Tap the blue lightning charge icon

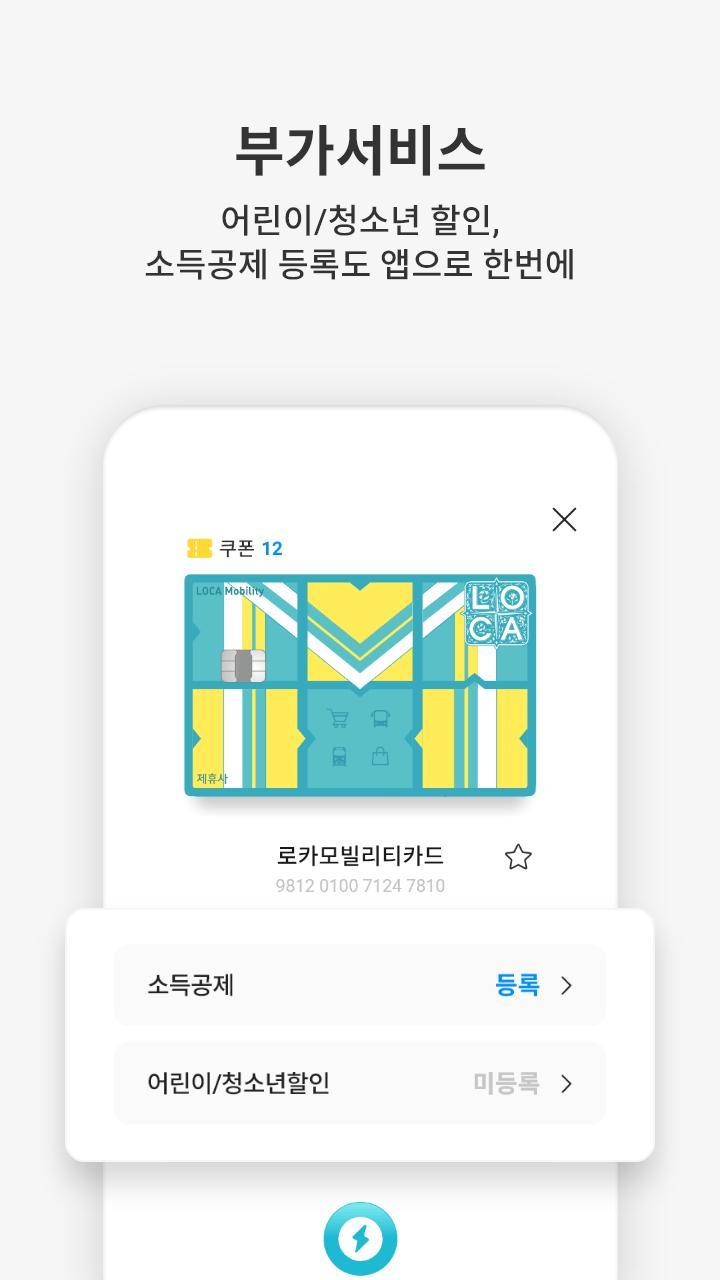[360, 1238]
